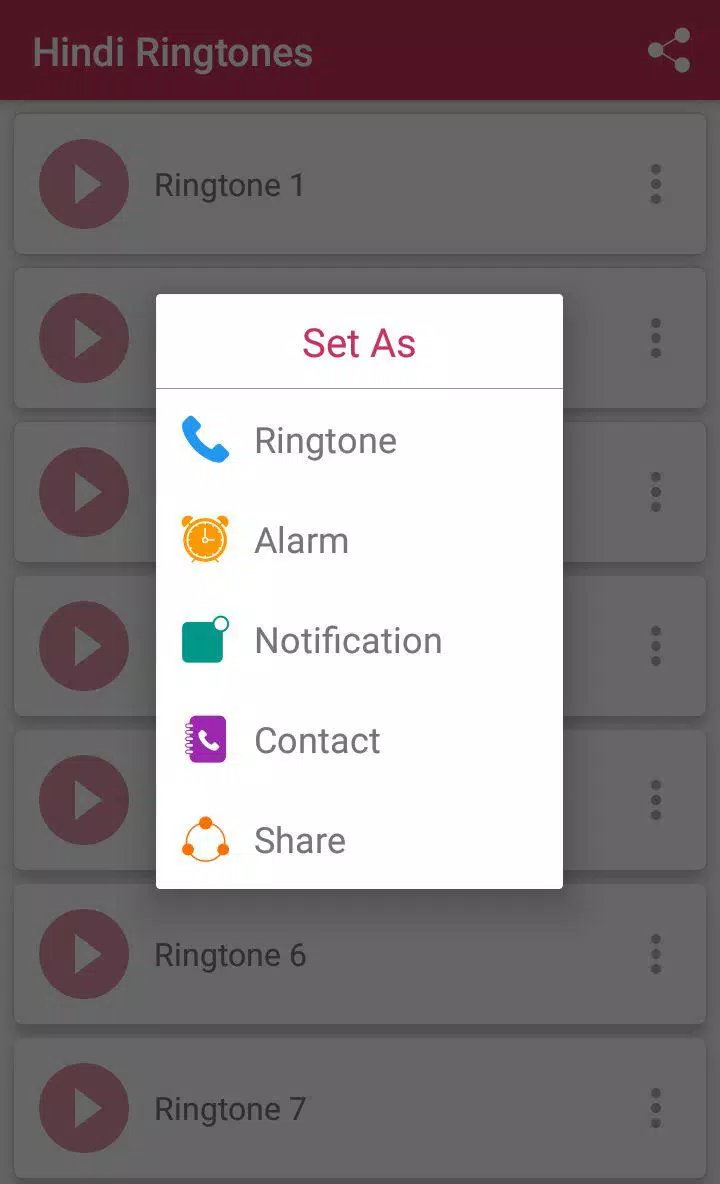Play Ringtone 1

click(x=84, y=184)
